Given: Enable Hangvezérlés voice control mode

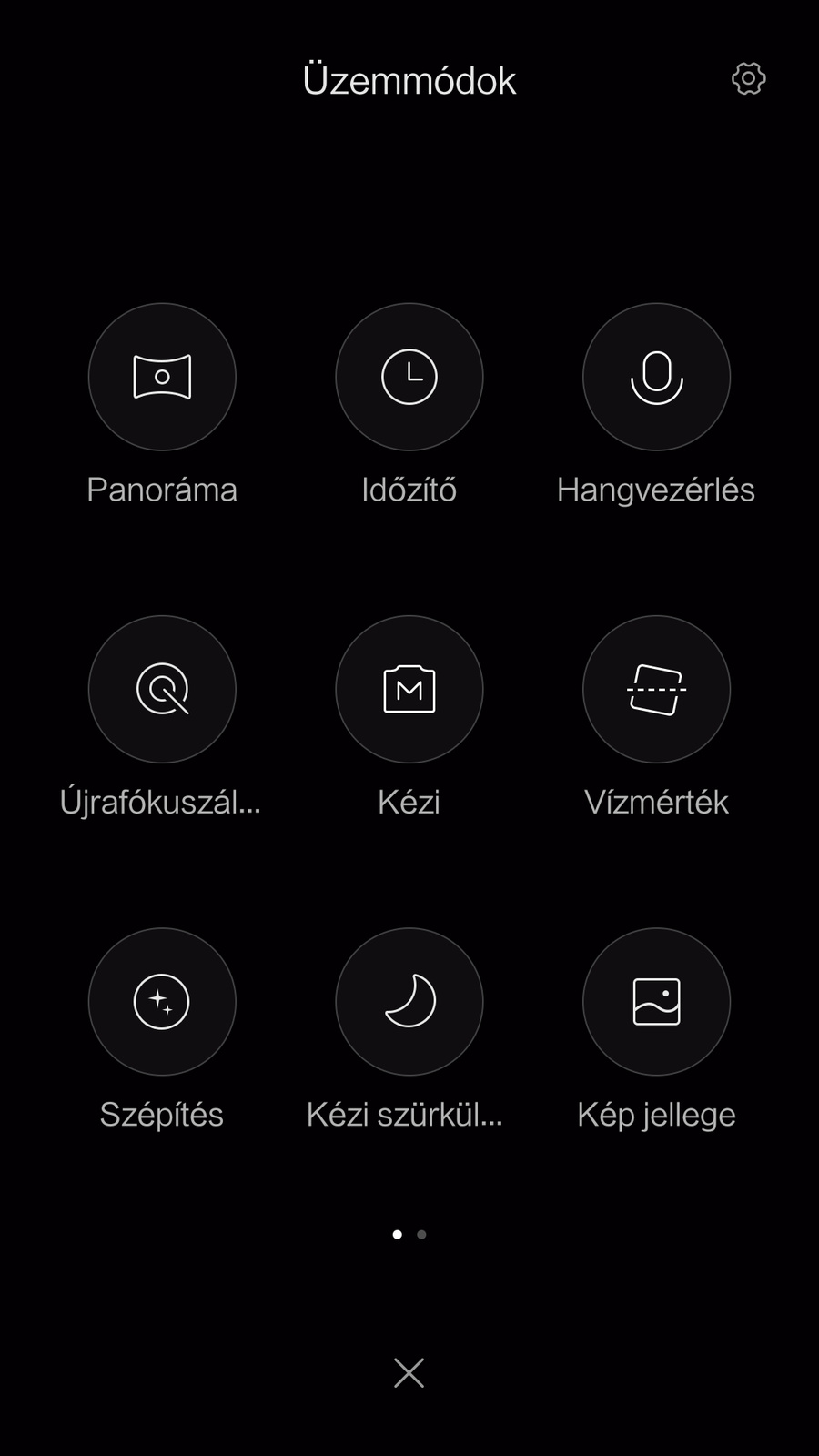Looking at the screenshot, I should pyautogui.click(x=656, y=377).
